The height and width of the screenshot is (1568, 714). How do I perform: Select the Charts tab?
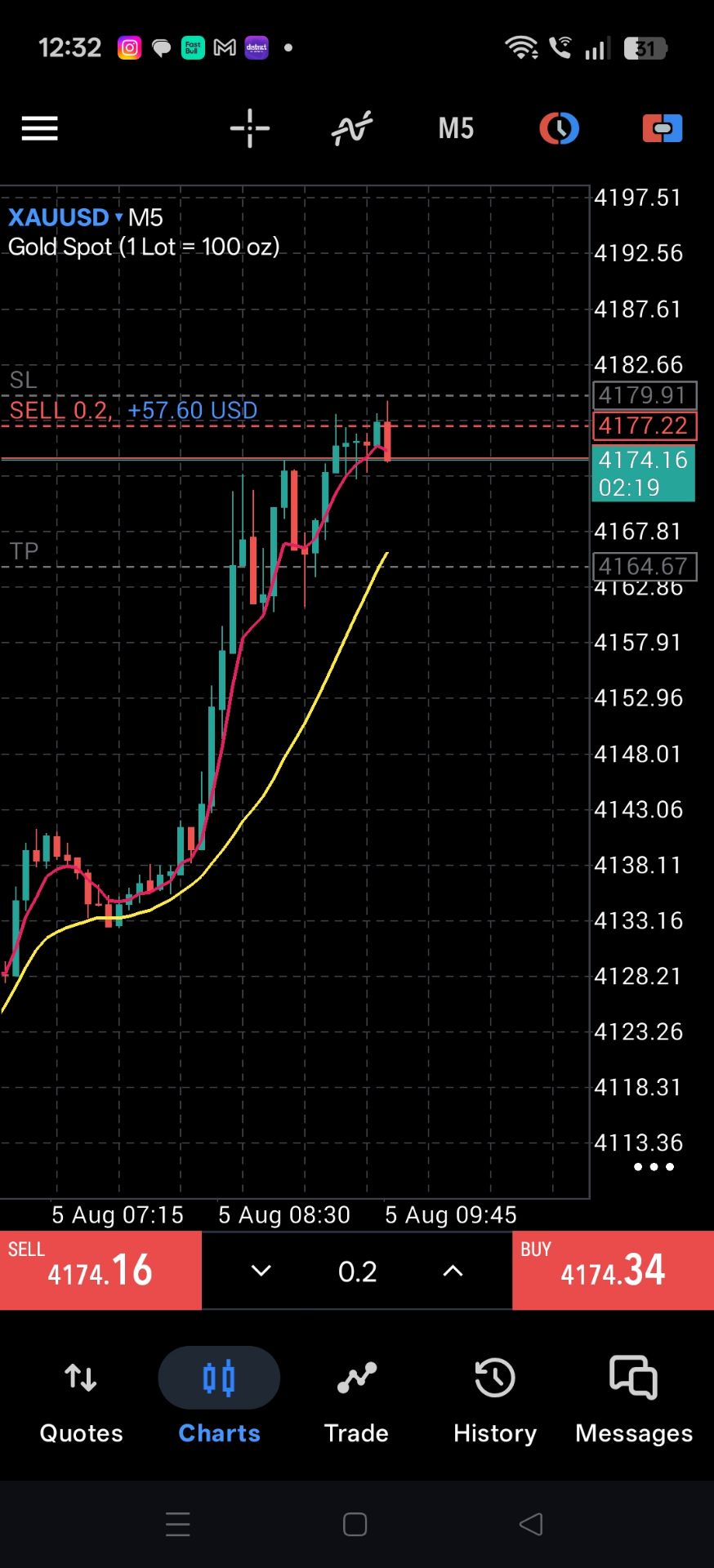[219, 1396]
